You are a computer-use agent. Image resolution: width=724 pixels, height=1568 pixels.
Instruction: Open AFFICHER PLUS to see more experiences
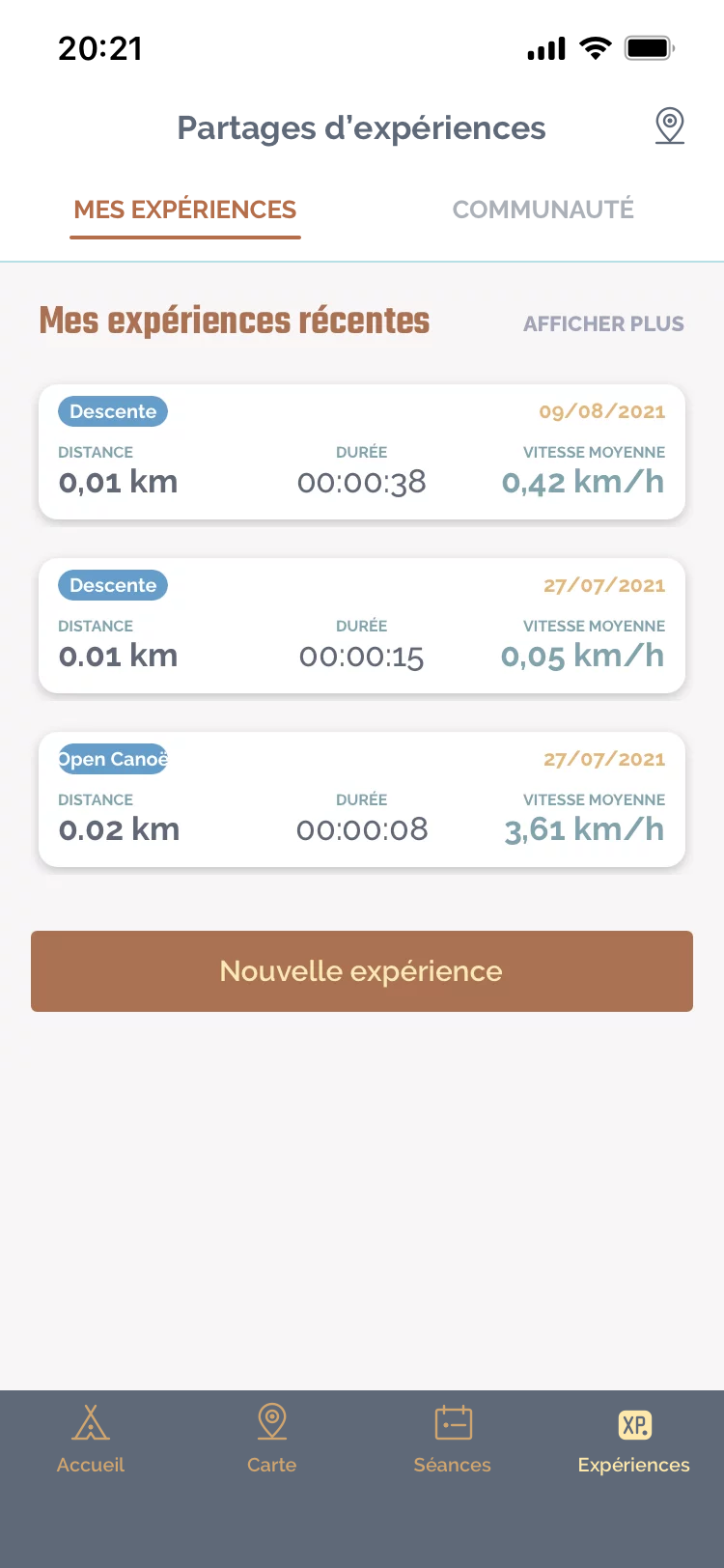pyautogui.click(x=603, y=323)
